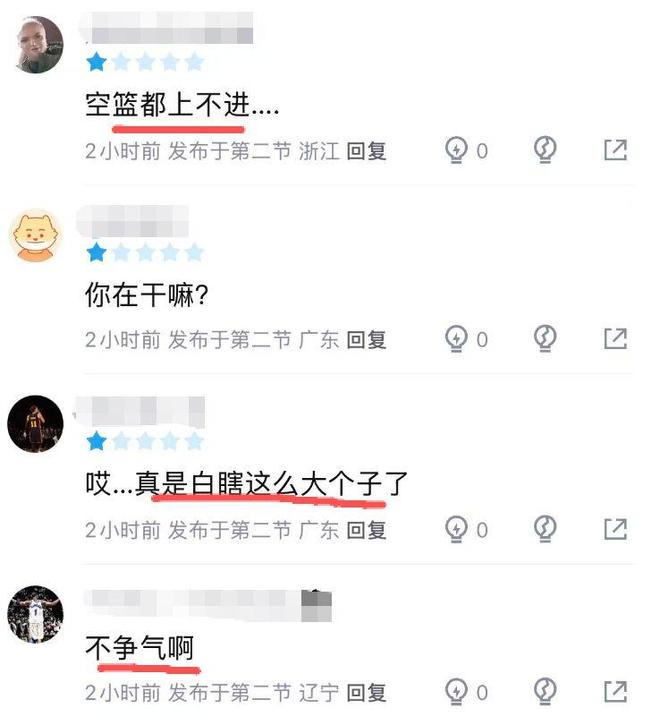Tap 回复 under "你在干嘛?"
The width and height of the screenshot is (660, 725).
366,340
